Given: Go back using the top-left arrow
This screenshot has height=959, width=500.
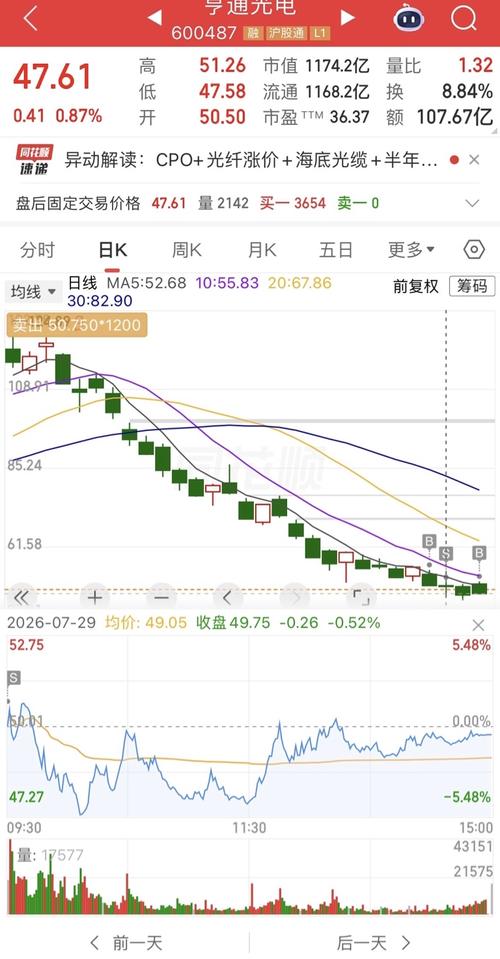Looking at the screenshot, I should 30,18.
